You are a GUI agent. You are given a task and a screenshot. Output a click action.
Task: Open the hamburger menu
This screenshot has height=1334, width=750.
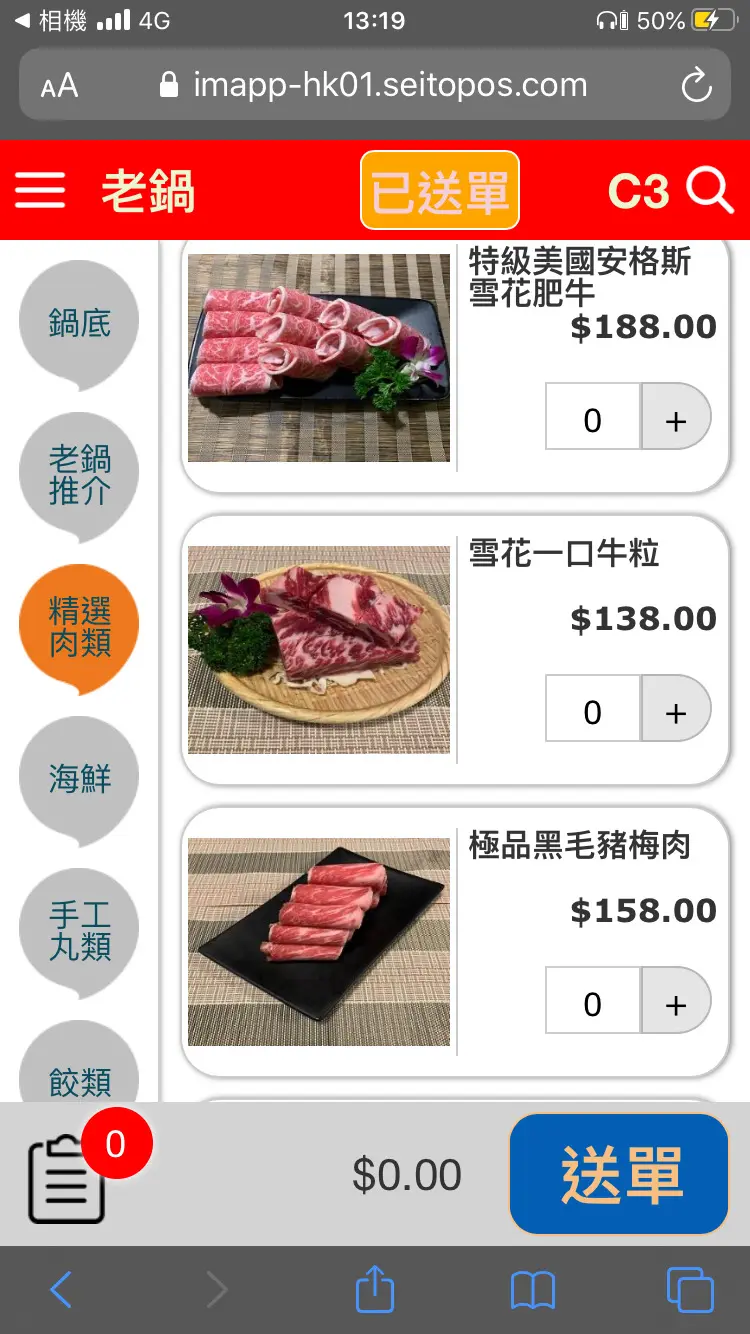[40, 190]
